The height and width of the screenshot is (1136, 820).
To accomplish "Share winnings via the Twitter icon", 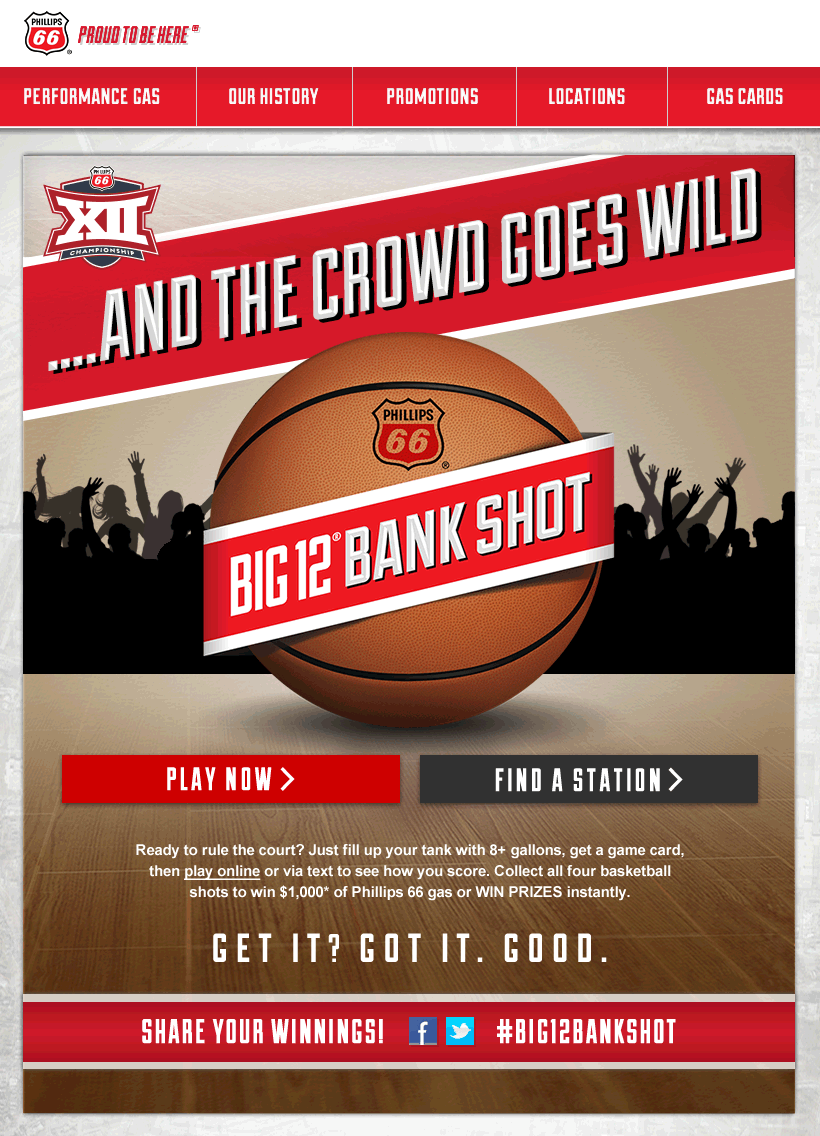I will 460,1031.
